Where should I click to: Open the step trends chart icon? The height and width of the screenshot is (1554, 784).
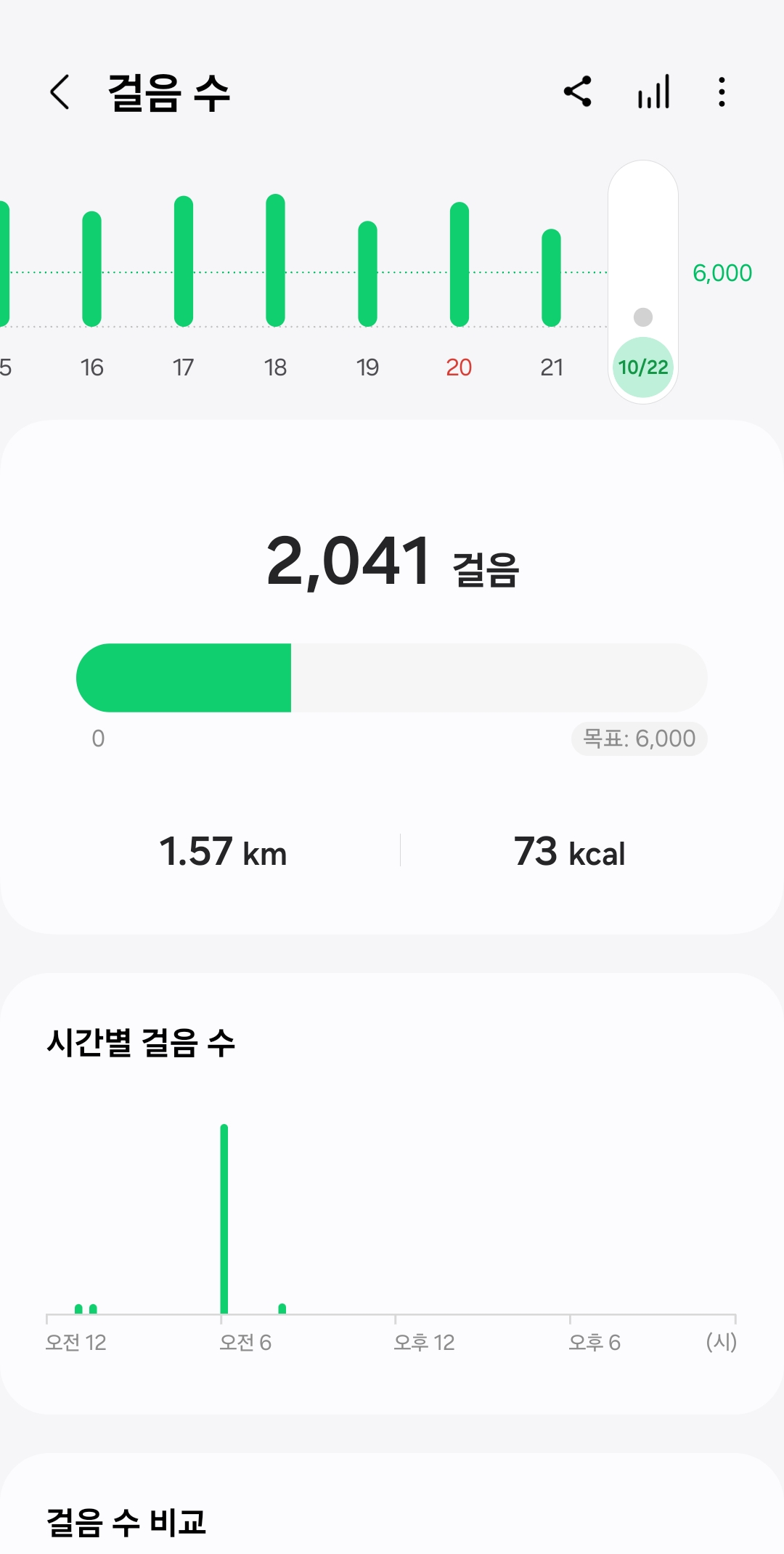pos(653,92)
